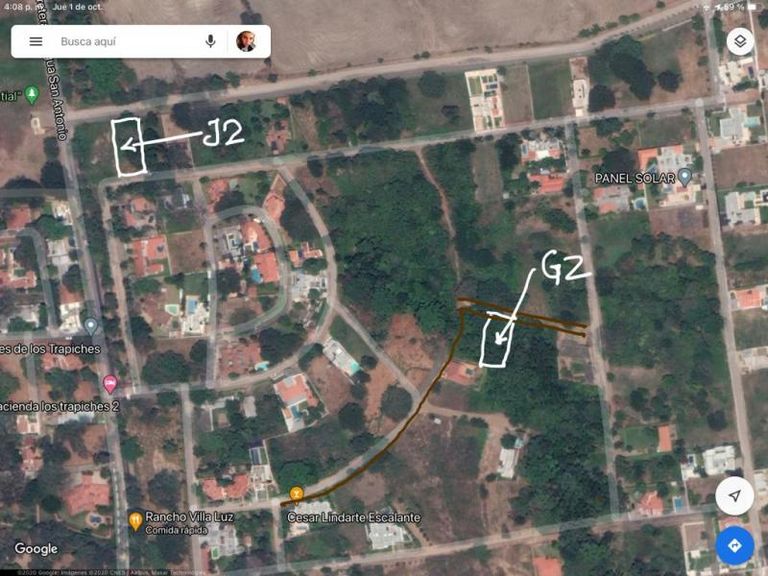Image resolution: width=768 pixels, height=576 pixels.
Task: Center the map on my location
Action: click(735, 496)
